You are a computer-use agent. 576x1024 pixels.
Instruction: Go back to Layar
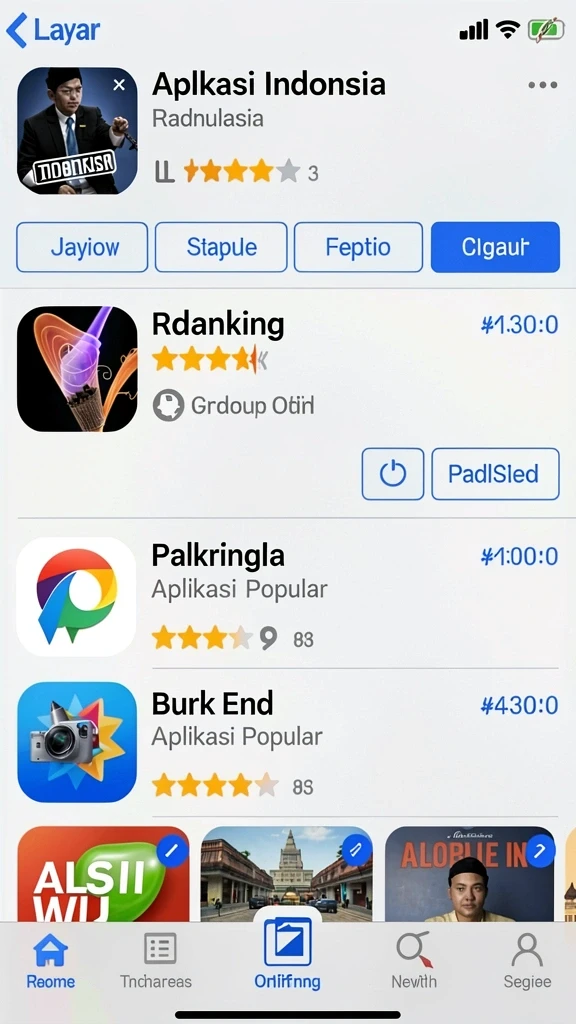tap(53, 30)
